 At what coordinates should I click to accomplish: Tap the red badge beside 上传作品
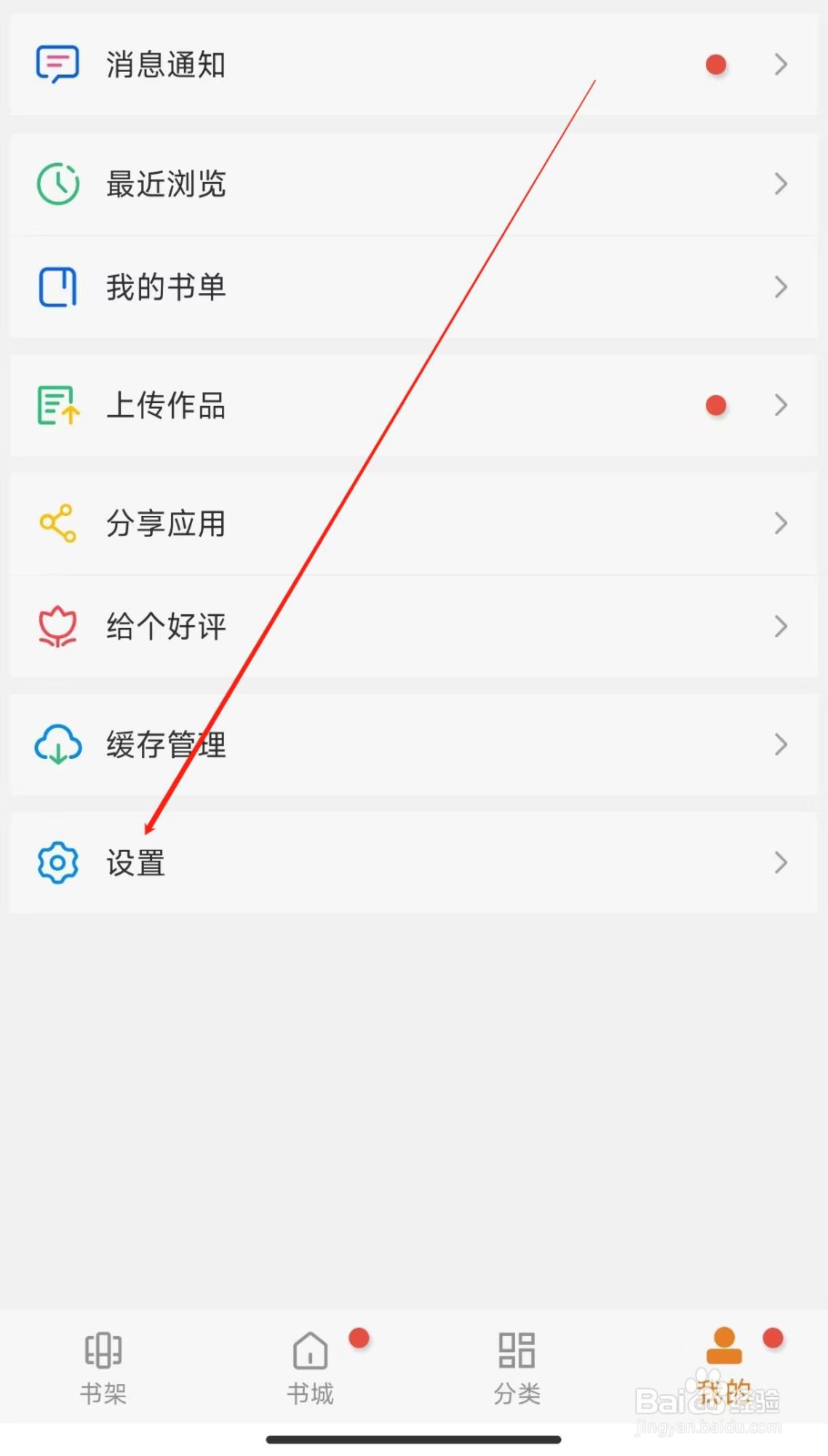pos(715,406)
